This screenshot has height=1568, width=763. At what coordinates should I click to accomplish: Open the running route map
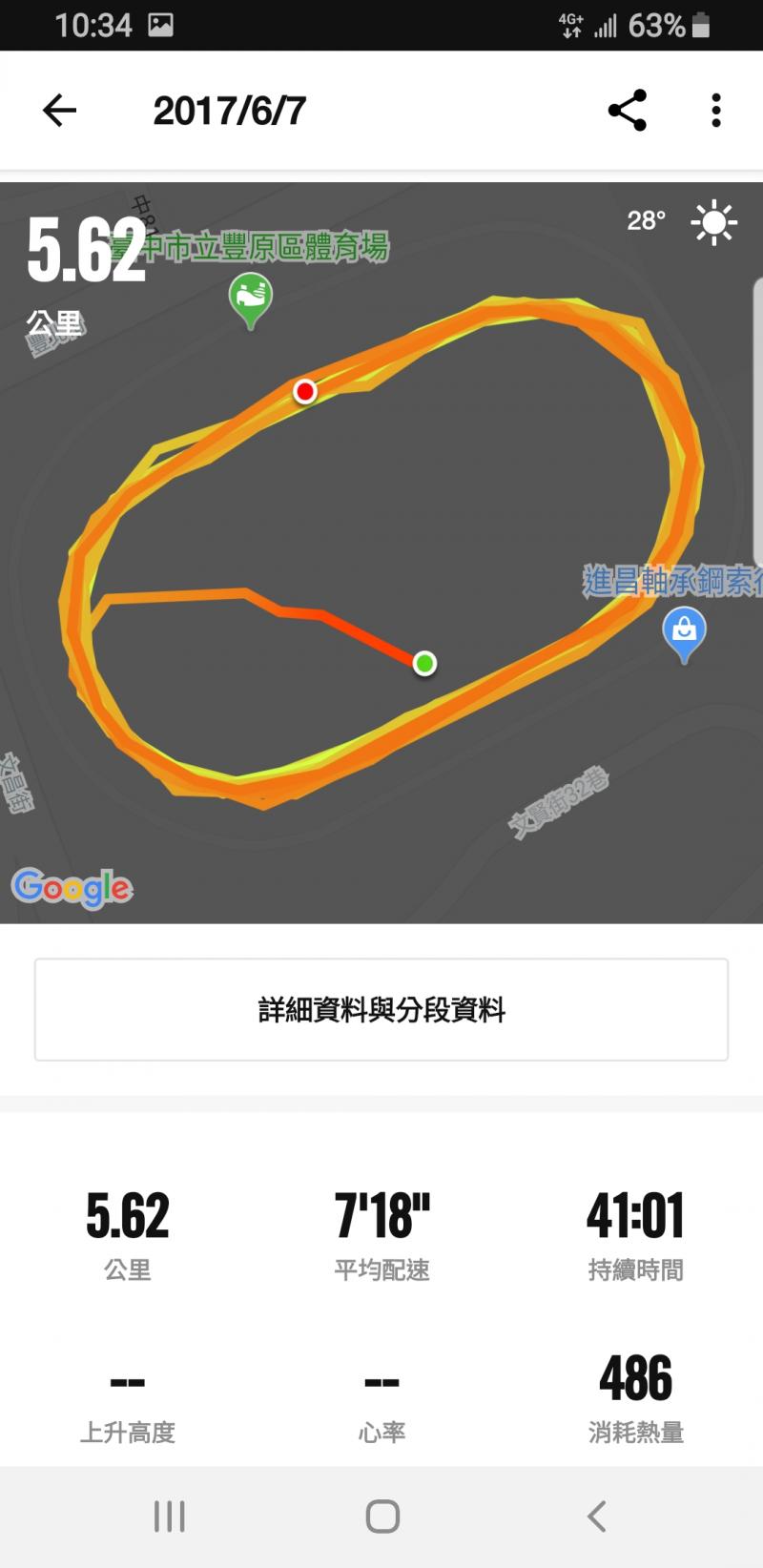tap(381, 553)
